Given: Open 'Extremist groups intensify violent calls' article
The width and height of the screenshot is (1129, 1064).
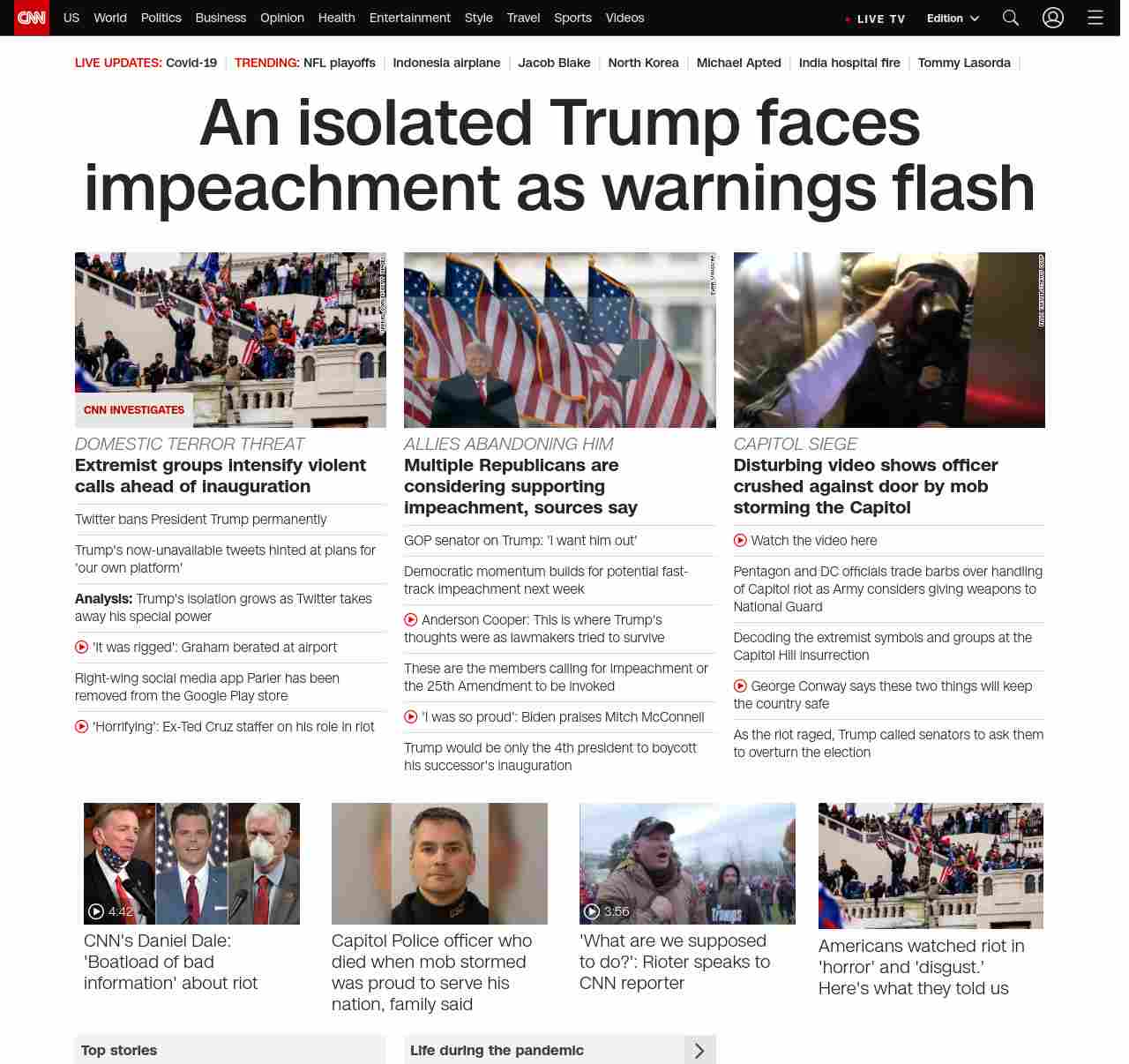Looking at the screenshot, I should tap(221, 476).
